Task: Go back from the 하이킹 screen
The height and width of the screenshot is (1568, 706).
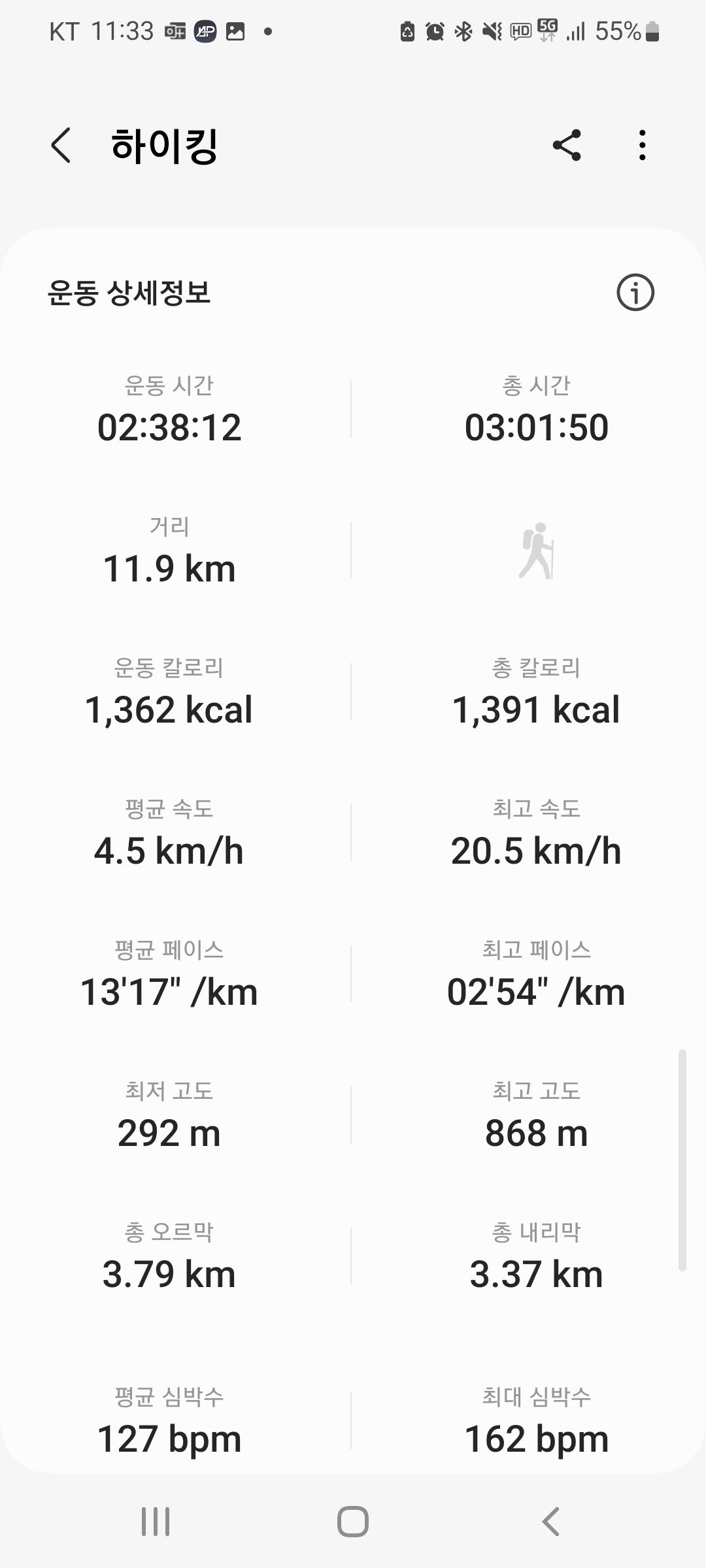Action: tap(61, 145)
